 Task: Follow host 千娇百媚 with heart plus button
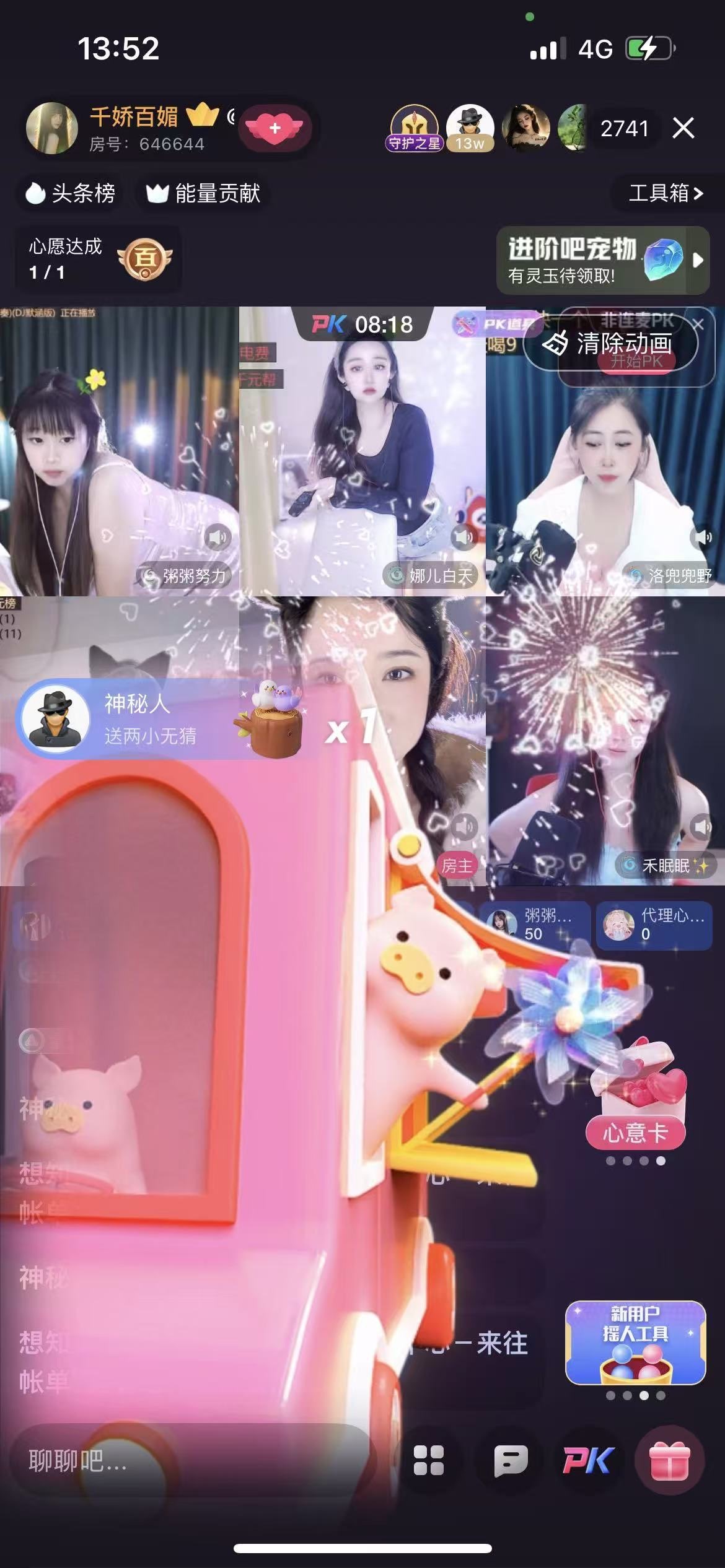click(275, 128)
